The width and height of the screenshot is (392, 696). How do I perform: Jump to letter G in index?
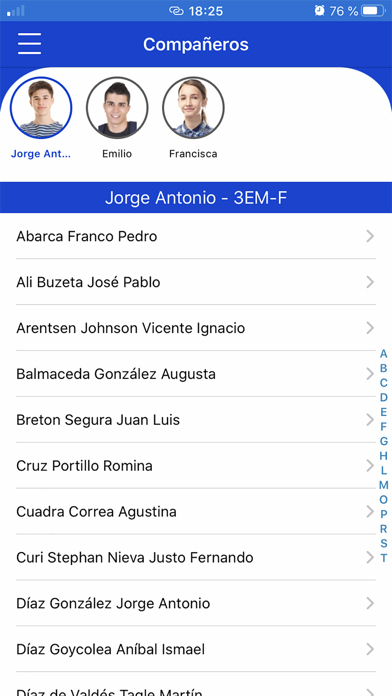[384, 441]
